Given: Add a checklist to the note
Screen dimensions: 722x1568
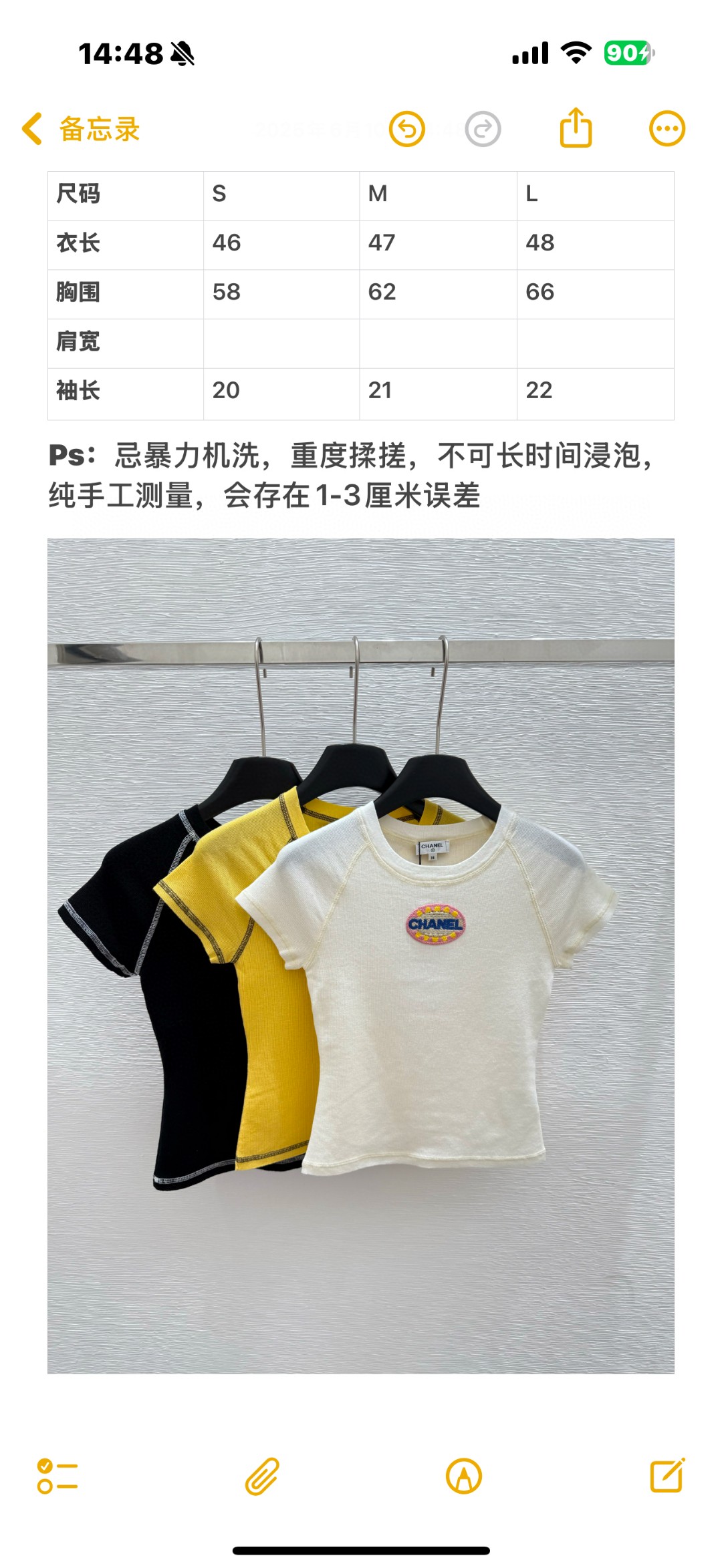Looking at the screenshot, I should pos(57,1476).
